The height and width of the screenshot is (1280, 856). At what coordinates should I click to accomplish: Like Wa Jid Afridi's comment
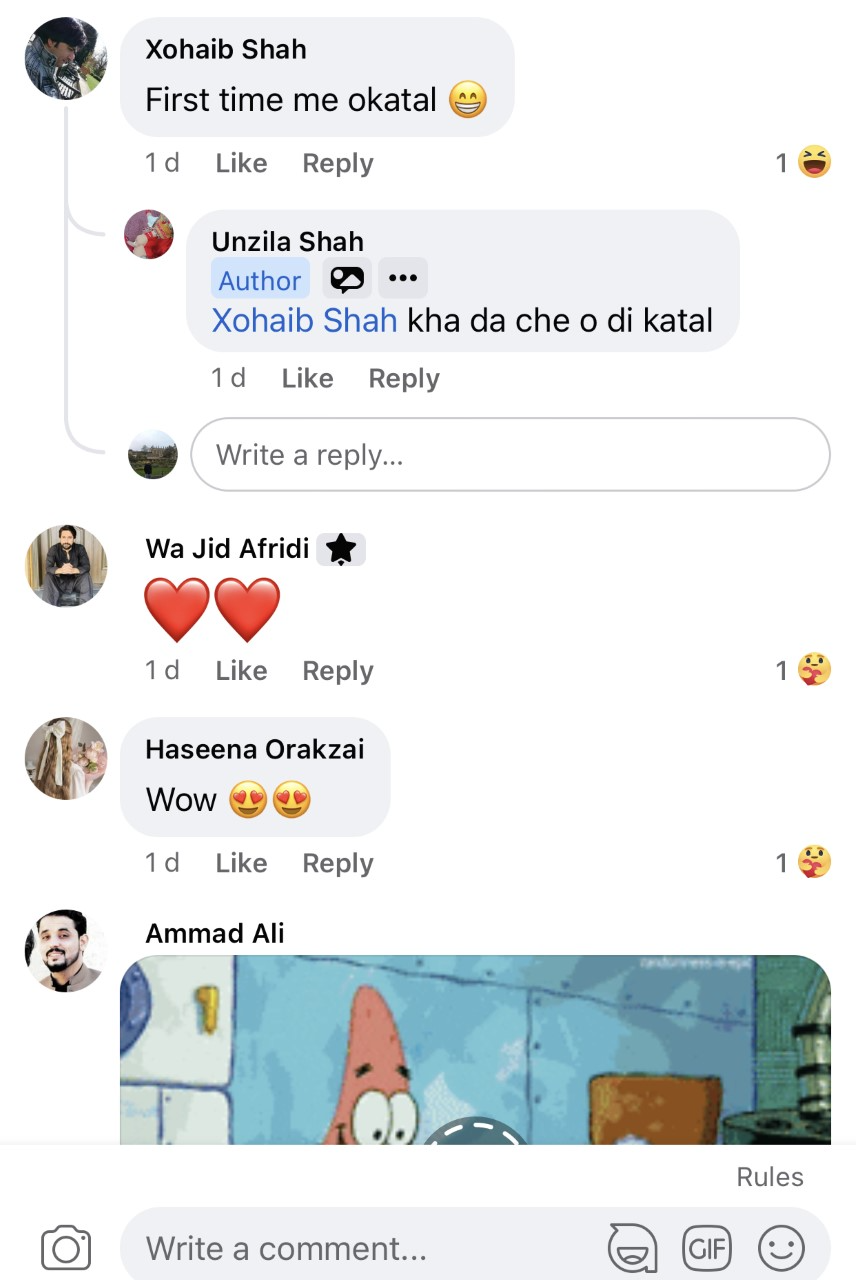(x=241, y=671)
